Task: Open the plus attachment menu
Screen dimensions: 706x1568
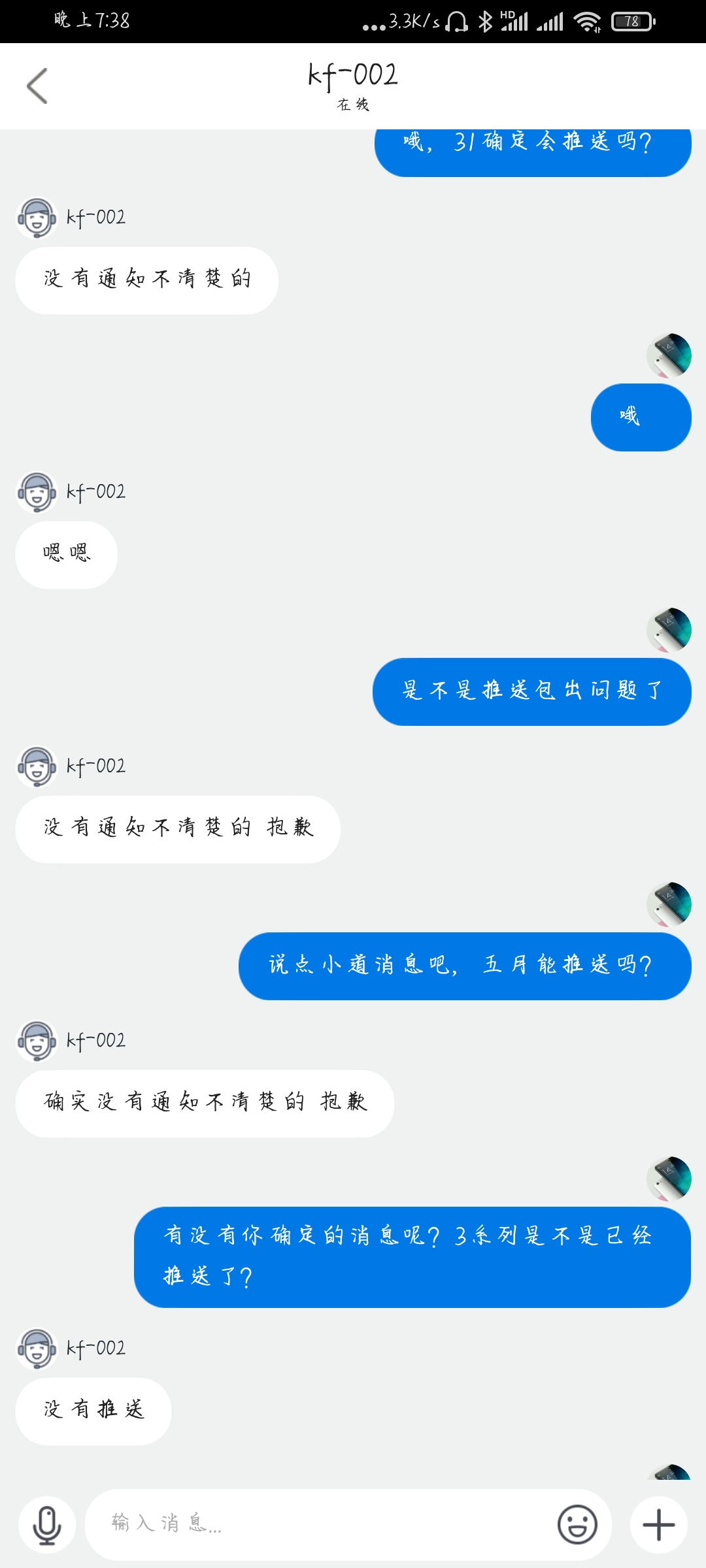Action: pyautogui.click(x=659, y=1525)
